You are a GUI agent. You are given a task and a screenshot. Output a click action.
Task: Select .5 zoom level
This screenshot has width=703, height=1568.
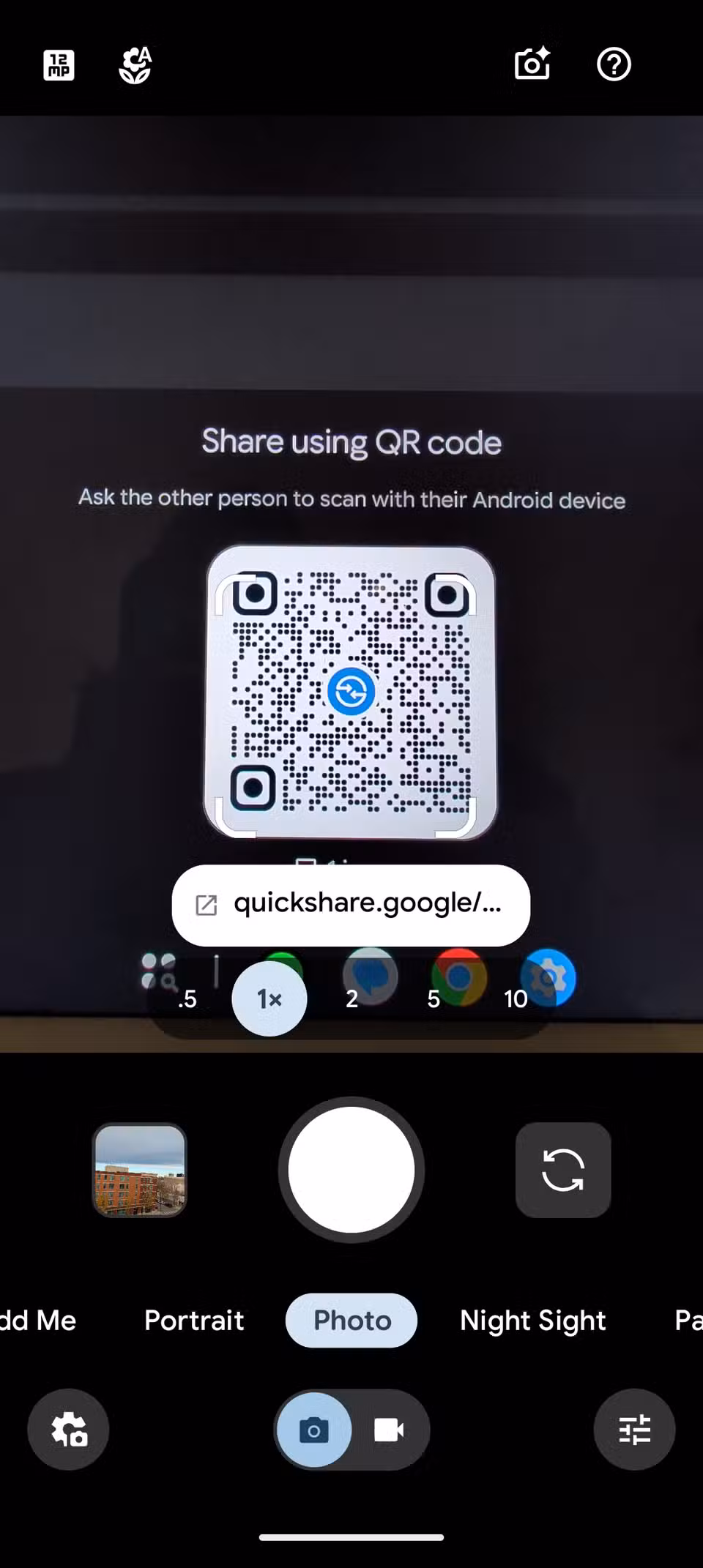click(187, 998)
